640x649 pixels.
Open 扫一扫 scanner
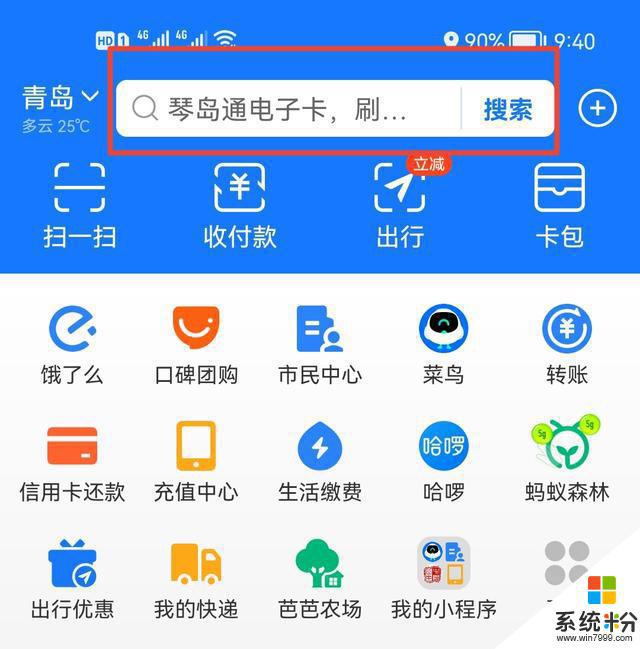[x=80, y=205]
